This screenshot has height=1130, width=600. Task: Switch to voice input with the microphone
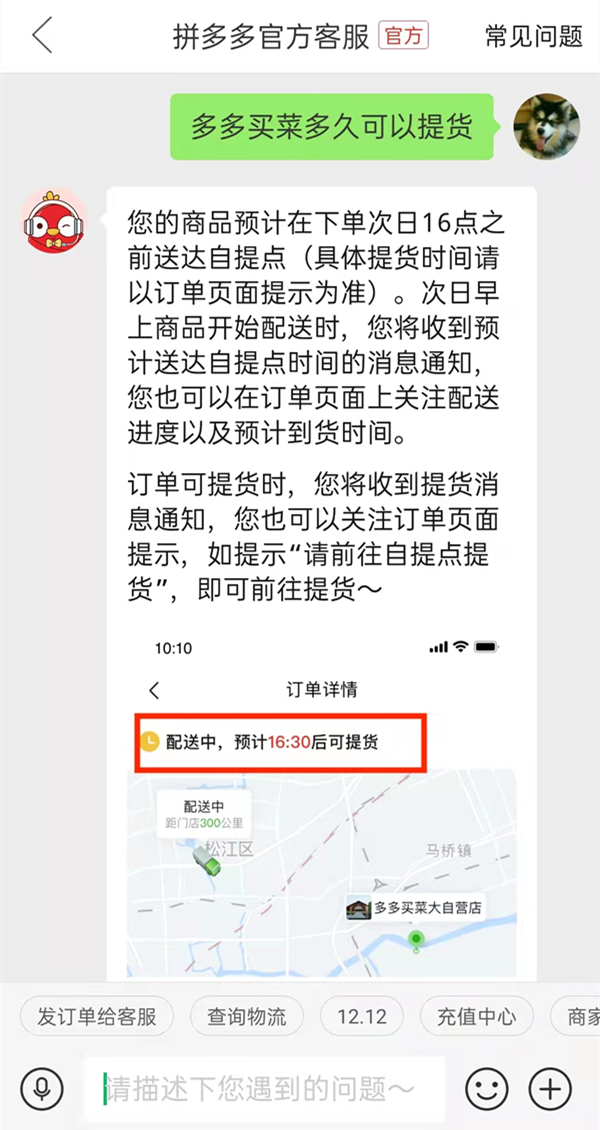point(42,1088)
